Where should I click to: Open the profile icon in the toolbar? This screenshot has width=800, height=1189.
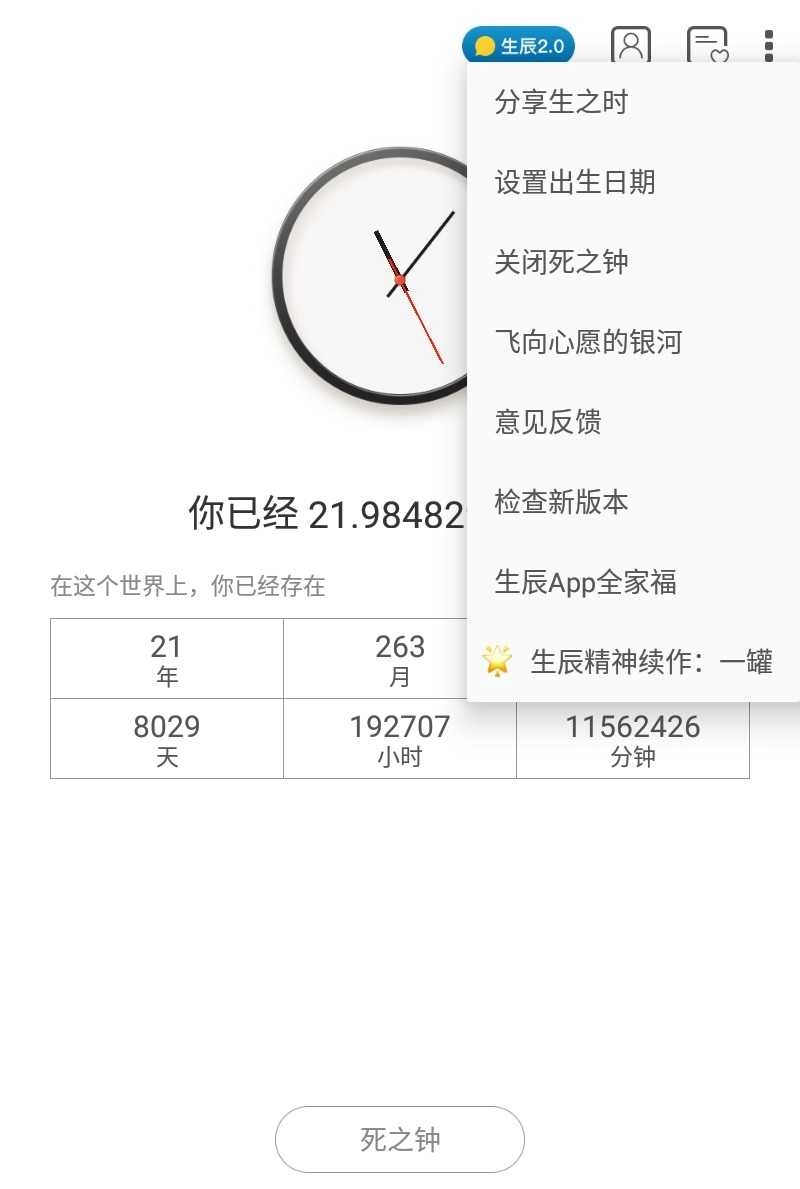pyautogui.click(x=631, y=46)
